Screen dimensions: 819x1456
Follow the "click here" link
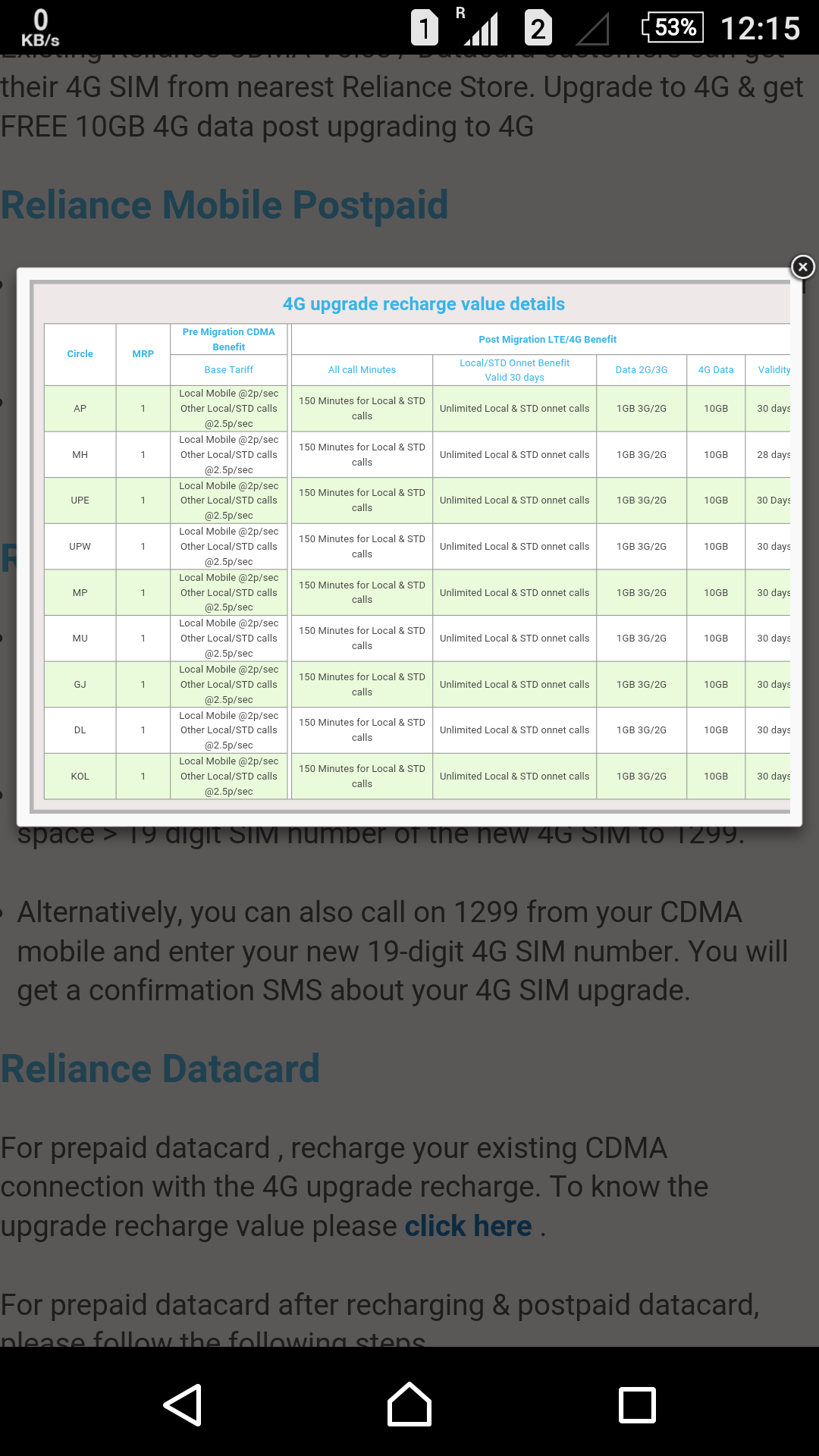point(468,1226)
